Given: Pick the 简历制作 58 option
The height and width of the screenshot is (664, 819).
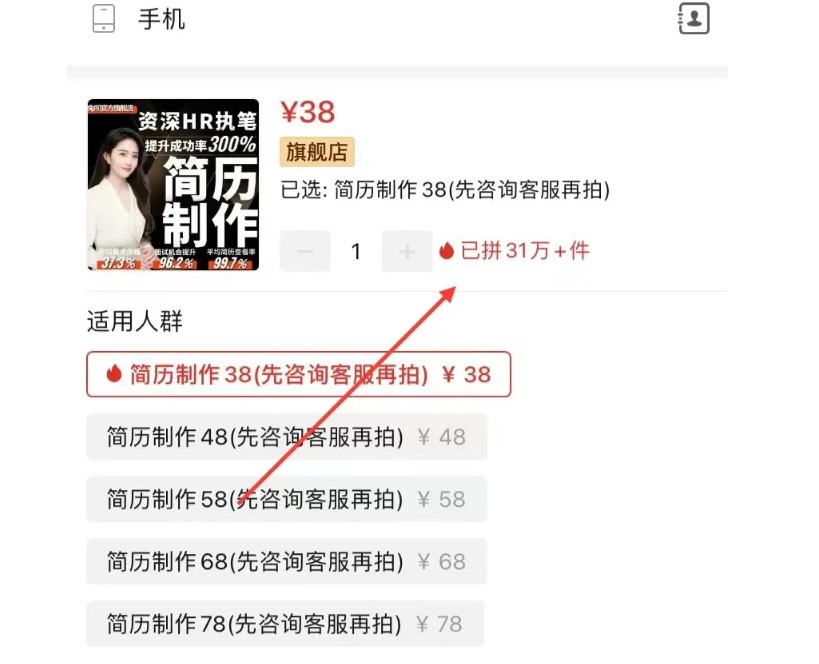Looking at the screenshot, I should click(x=286, y=499).
